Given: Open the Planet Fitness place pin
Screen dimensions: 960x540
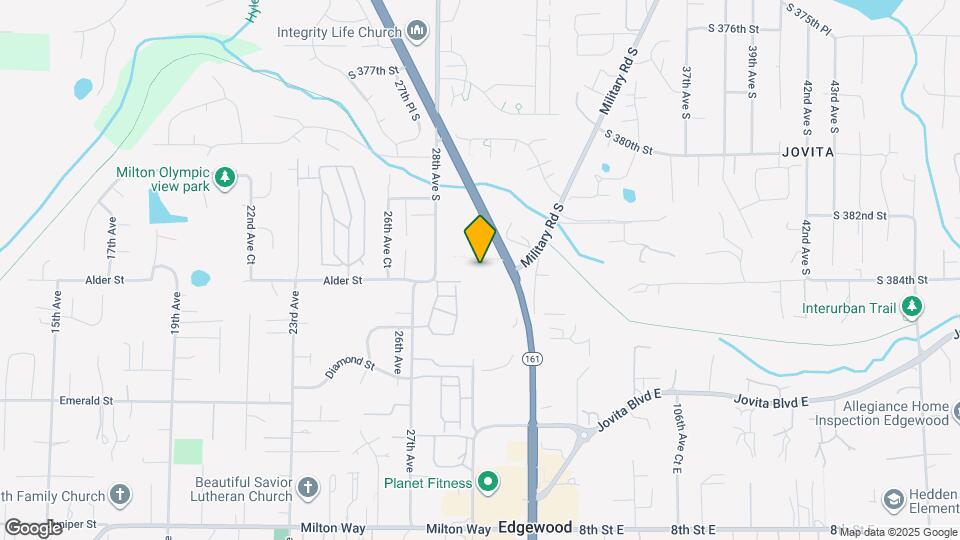Looking at the screenshot, I should 488,483.
